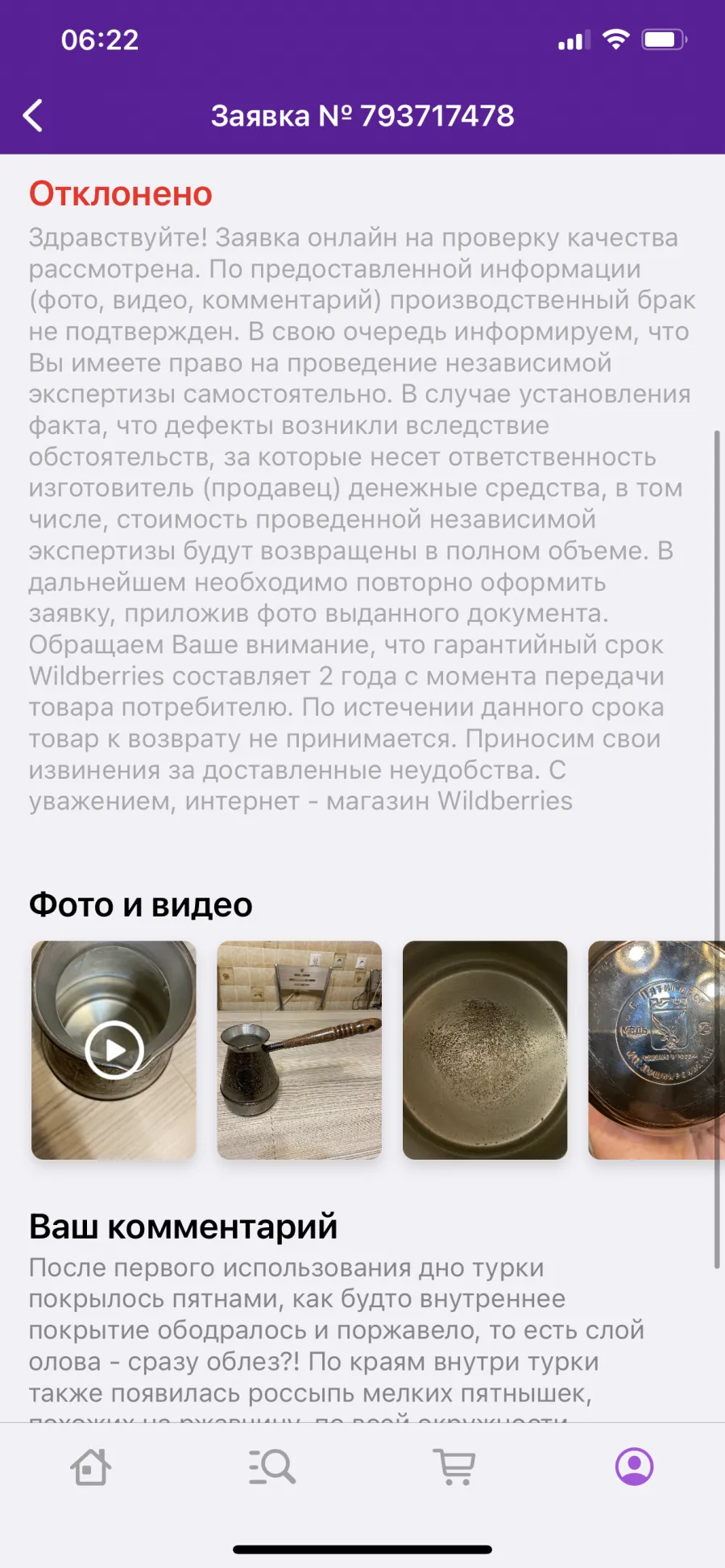
Task: Open the shopping cart tab
Action: (454, 1467)
